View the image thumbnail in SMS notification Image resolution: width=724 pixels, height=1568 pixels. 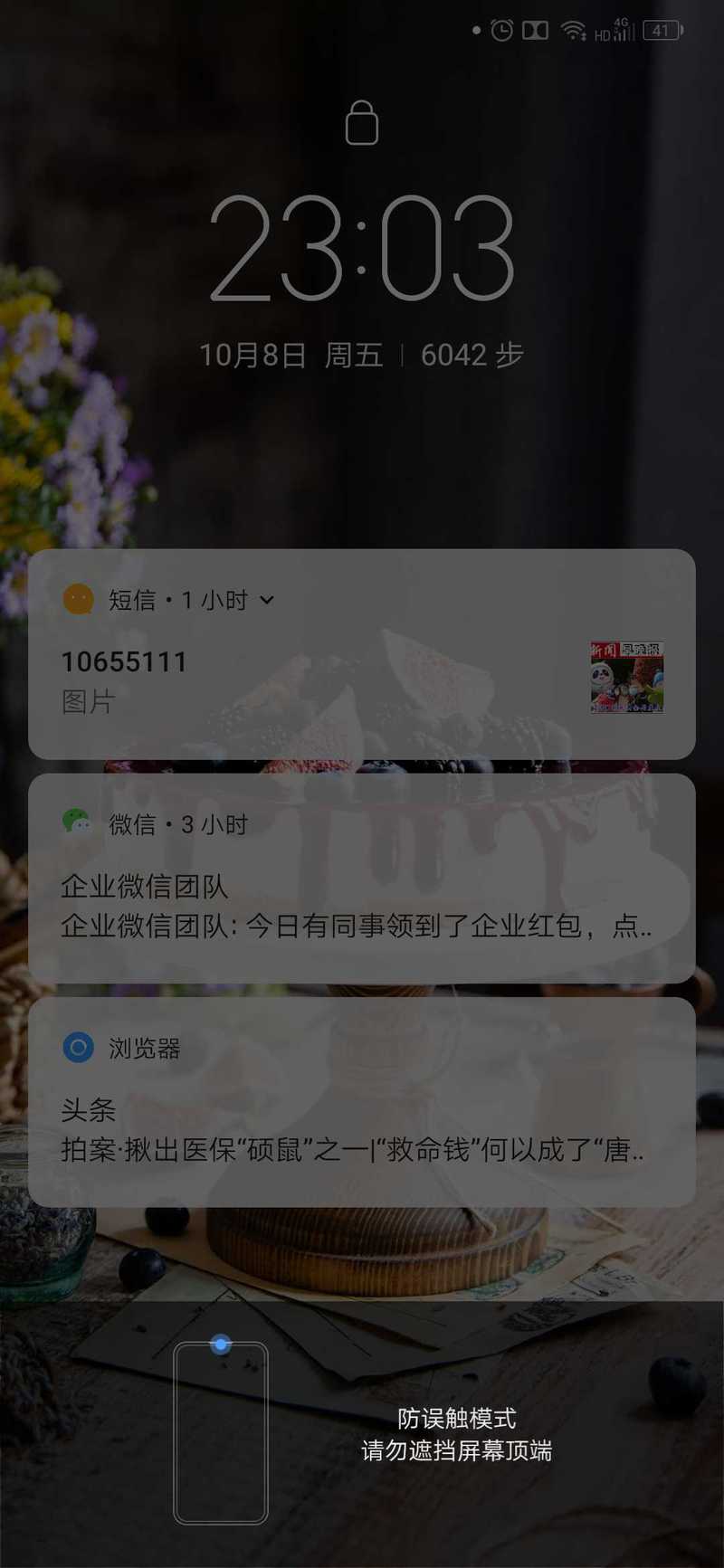coord(626,678)
